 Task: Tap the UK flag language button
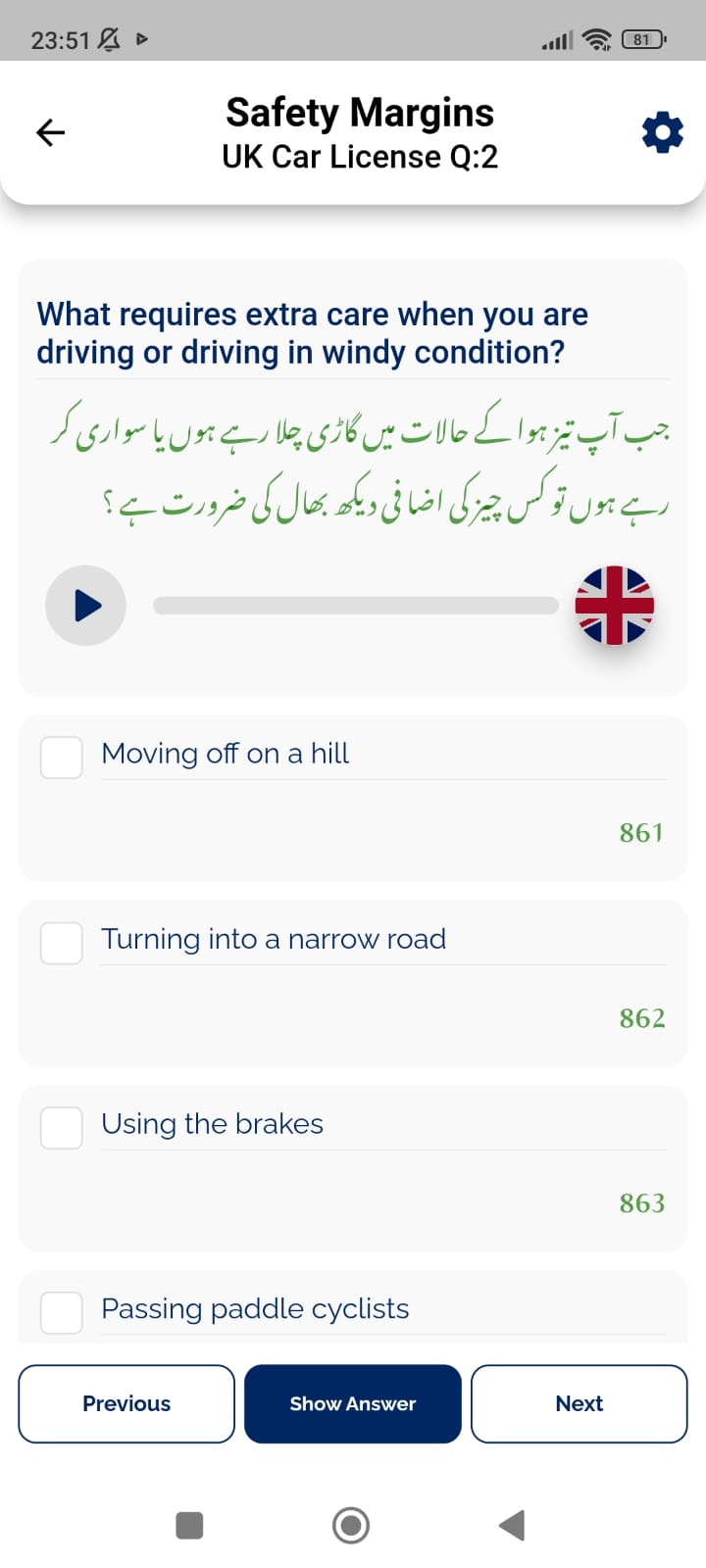tap(615, 606)
